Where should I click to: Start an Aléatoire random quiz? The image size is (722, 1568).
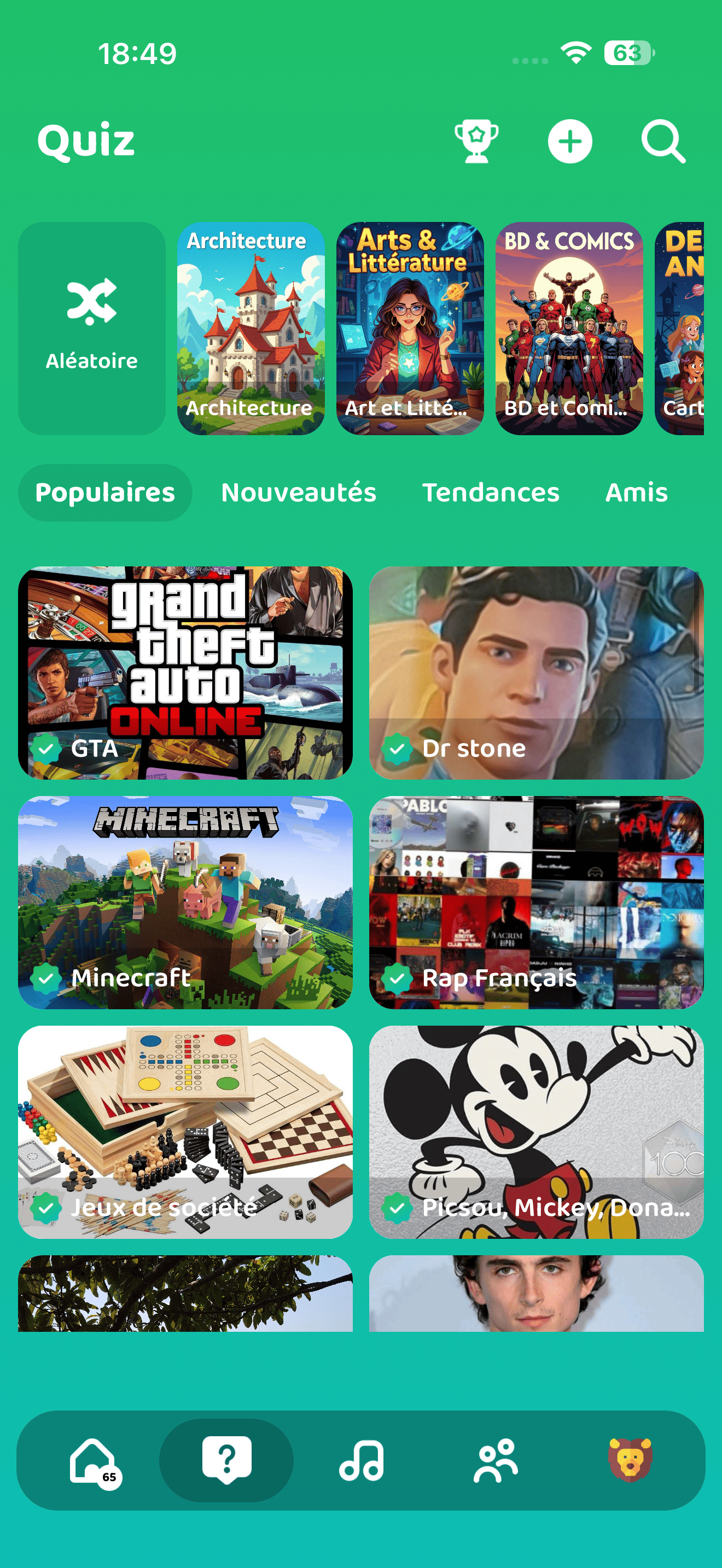tap(92, 328)
